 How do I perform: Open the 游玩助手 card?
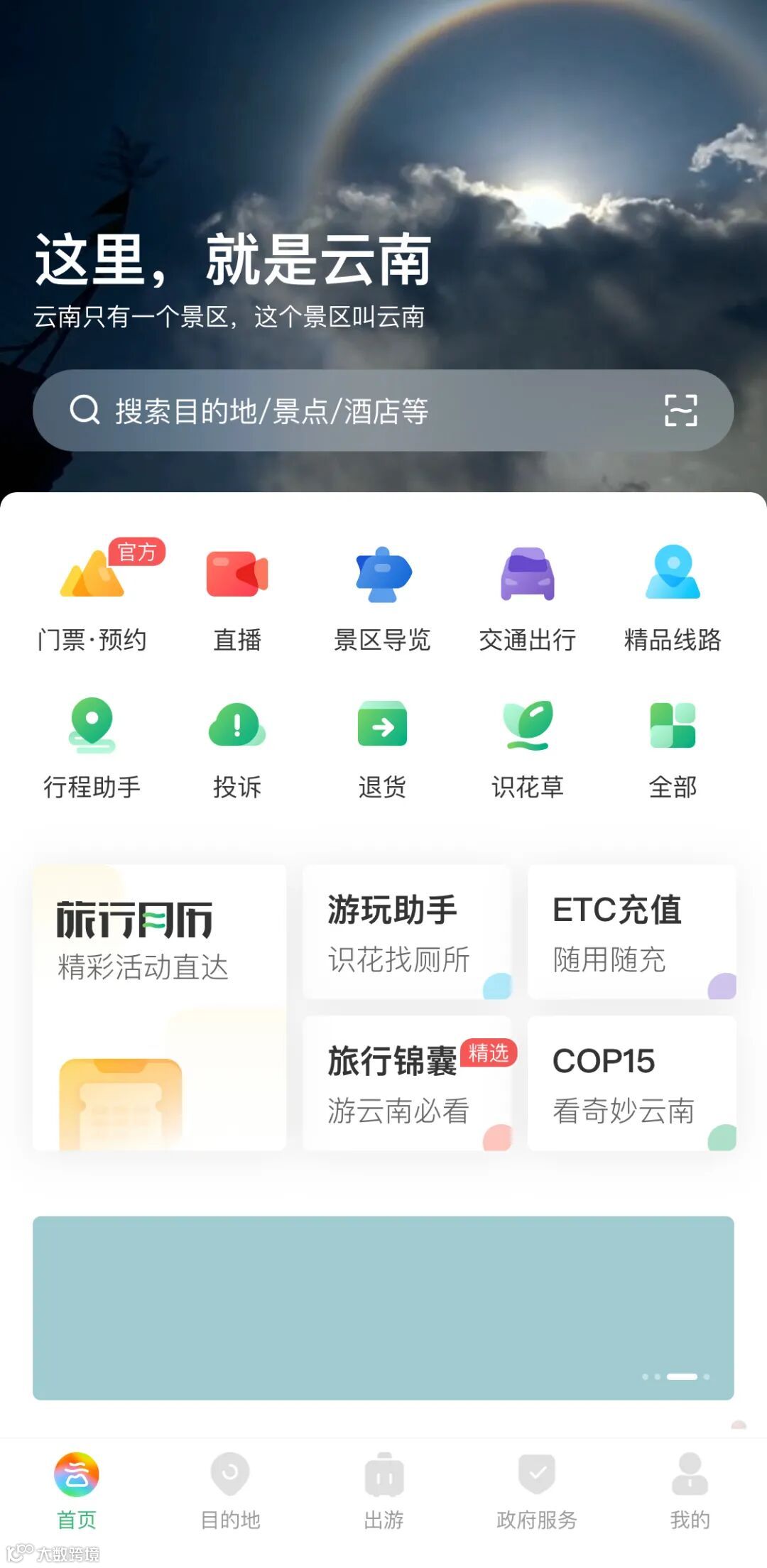[407, 932]
